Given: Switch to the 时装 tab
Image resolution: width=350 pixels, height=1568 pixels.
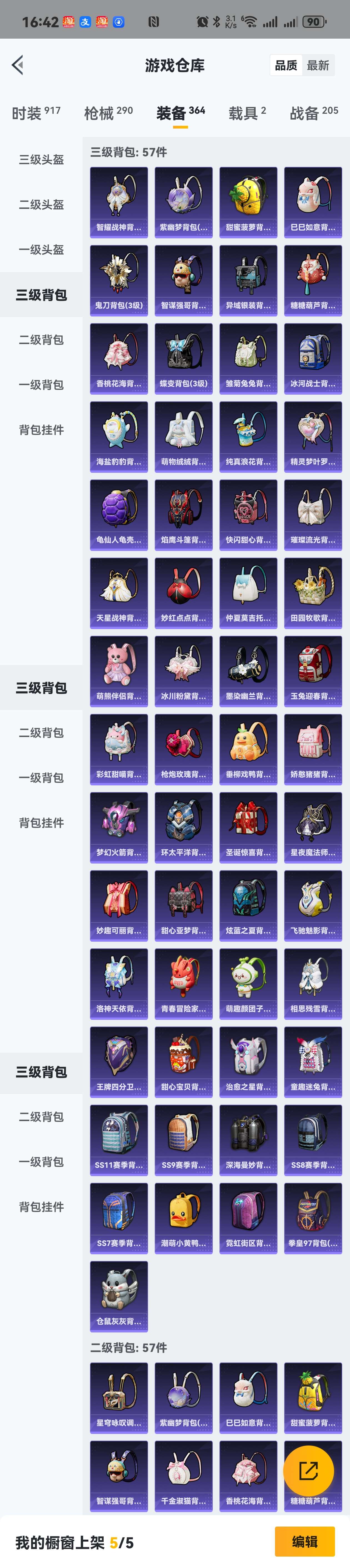Looking at the screenshot, I should coord(36,113).
